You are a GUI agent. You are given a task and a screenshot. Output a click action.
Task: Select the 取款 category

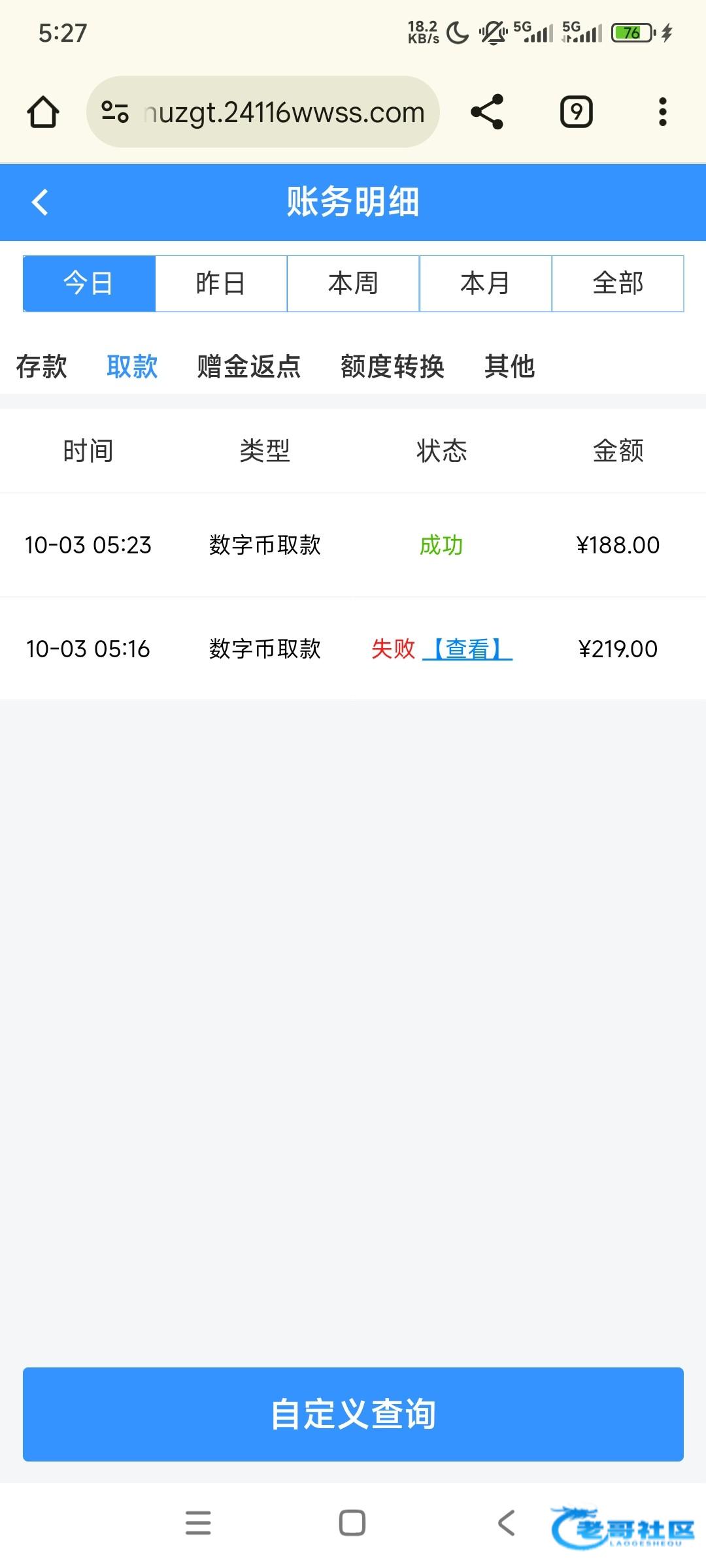[x=132, y=367]
